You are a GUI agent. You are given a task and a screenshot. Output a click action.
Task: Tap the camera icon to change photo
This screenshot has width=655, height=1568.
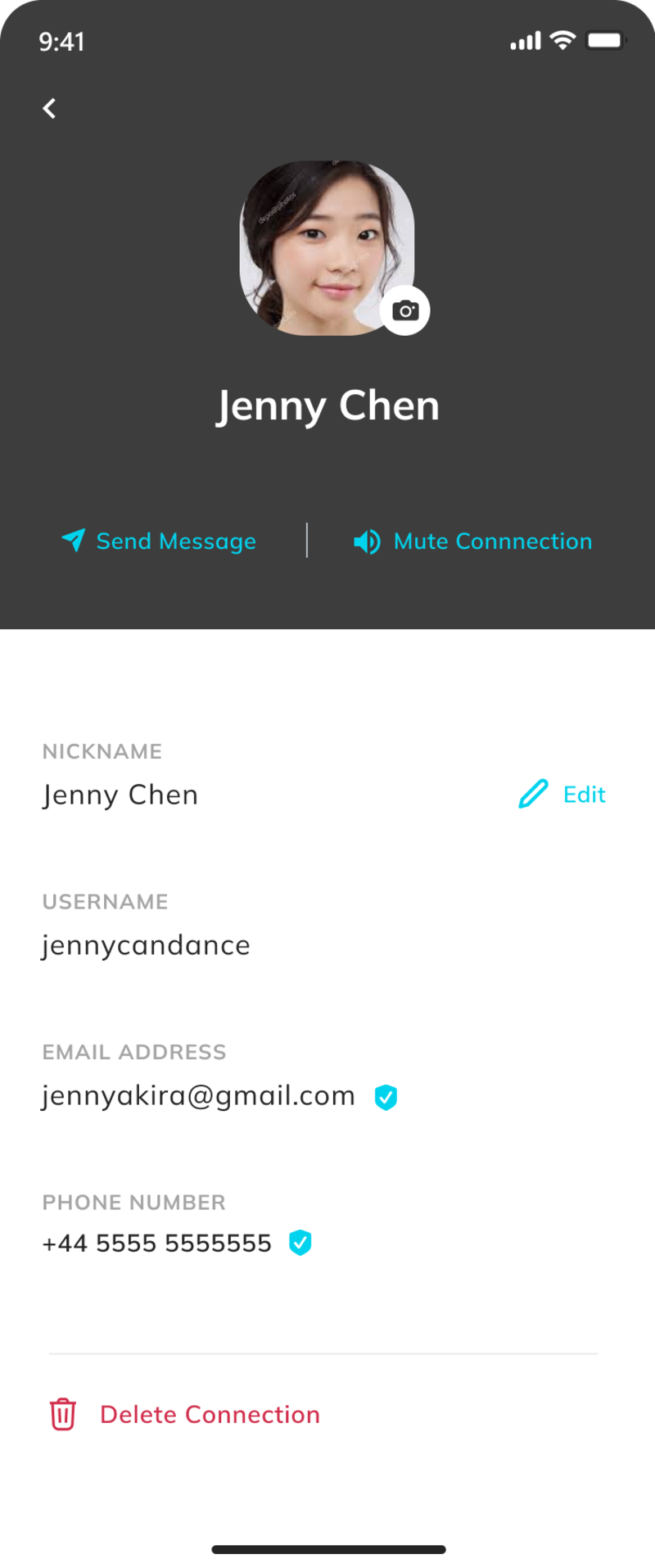405,310
